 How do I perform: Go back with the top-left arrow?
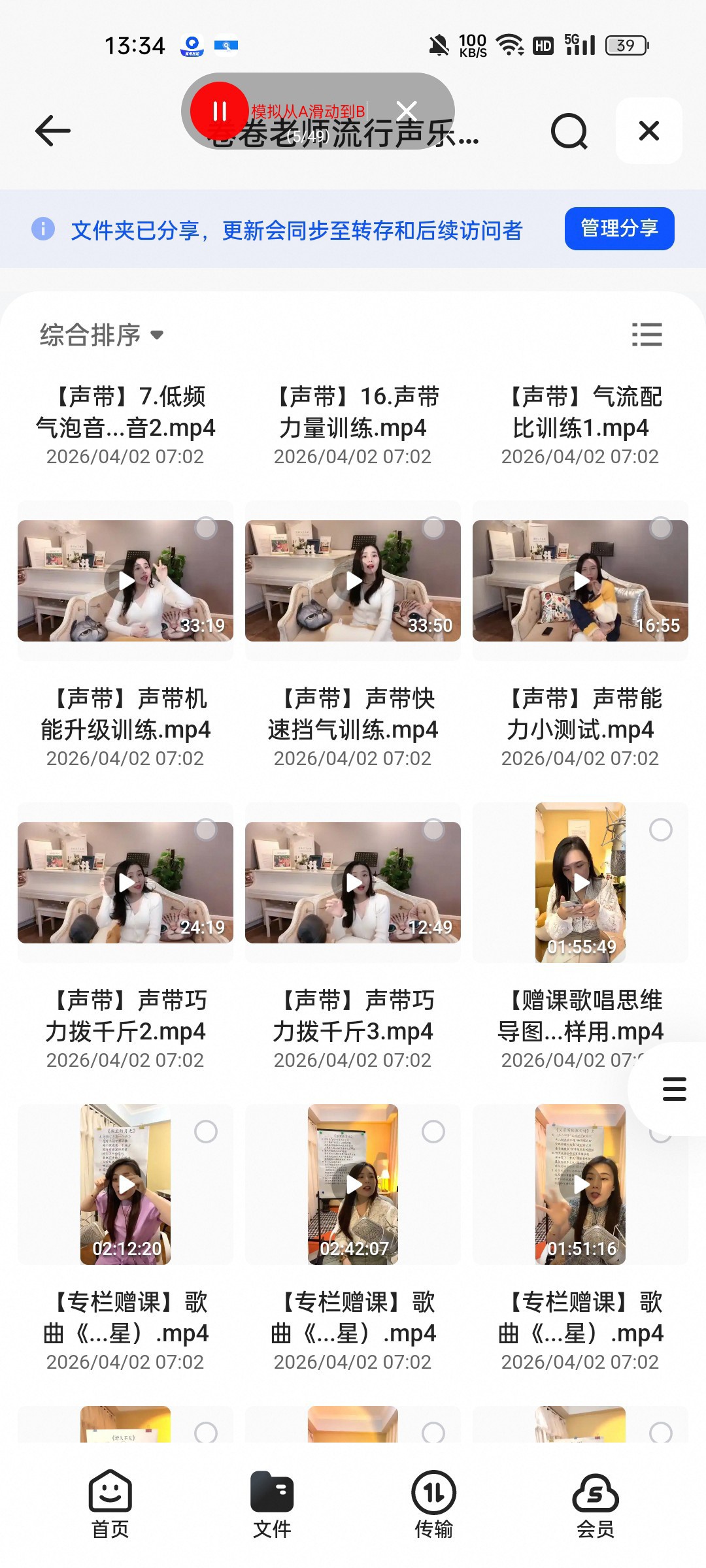(53, 131)
